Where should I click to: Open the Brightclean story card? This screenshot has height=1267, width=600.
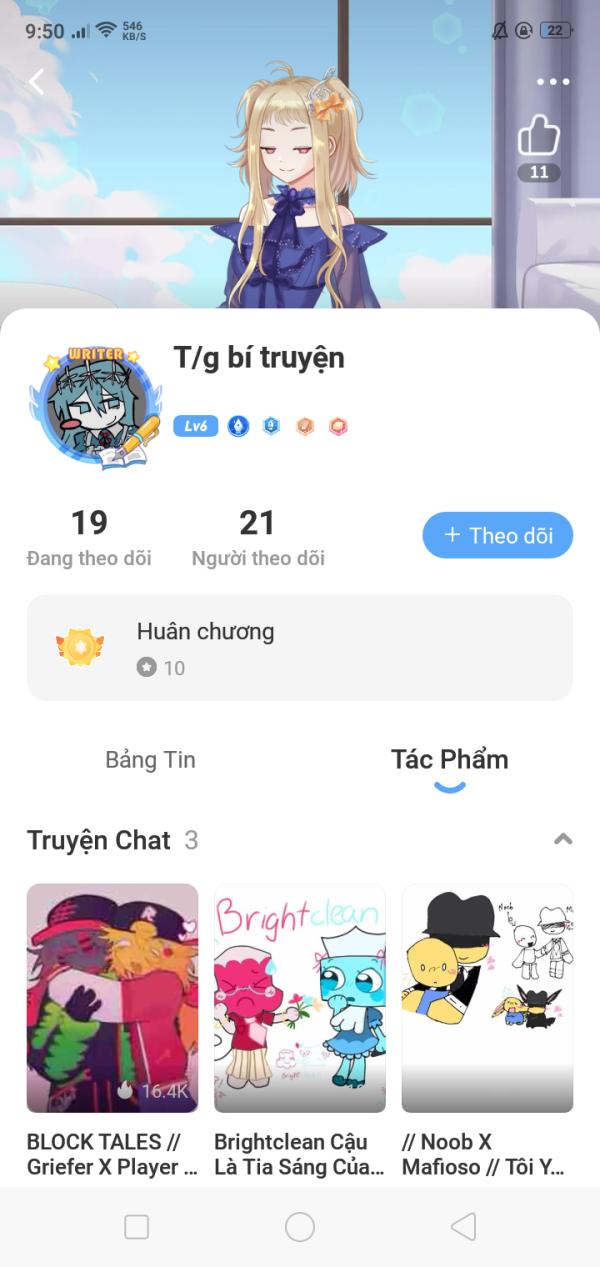[300, 998]
